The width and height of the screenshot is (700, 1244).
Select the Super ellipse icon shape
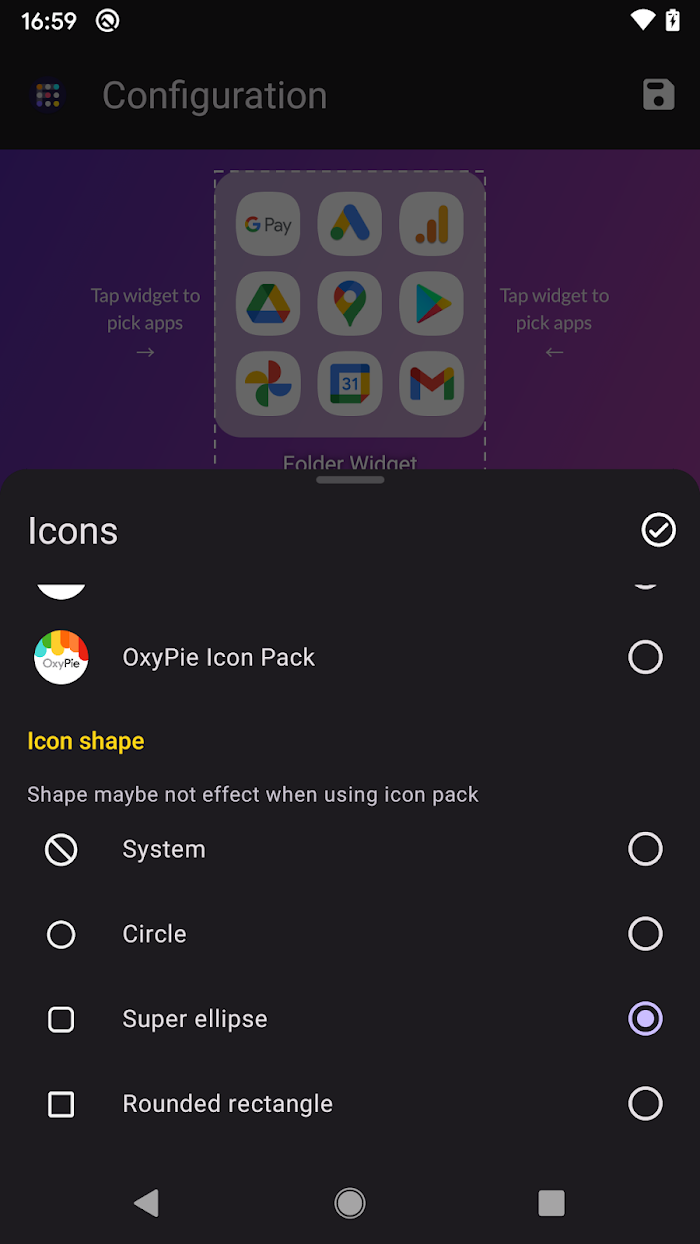click(350, 1019)
